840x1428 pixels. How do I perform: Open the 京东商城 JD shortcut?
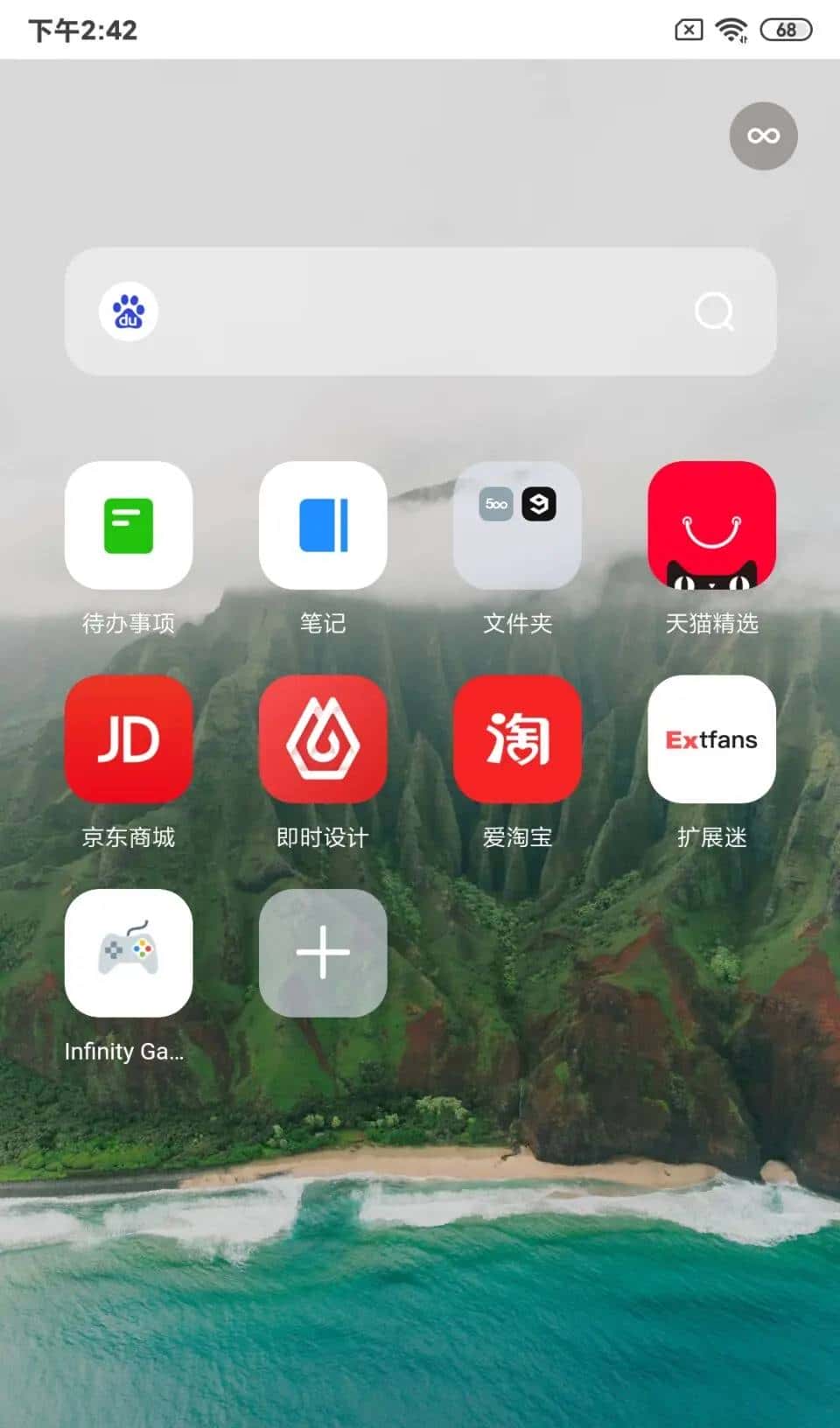point(129,739)
